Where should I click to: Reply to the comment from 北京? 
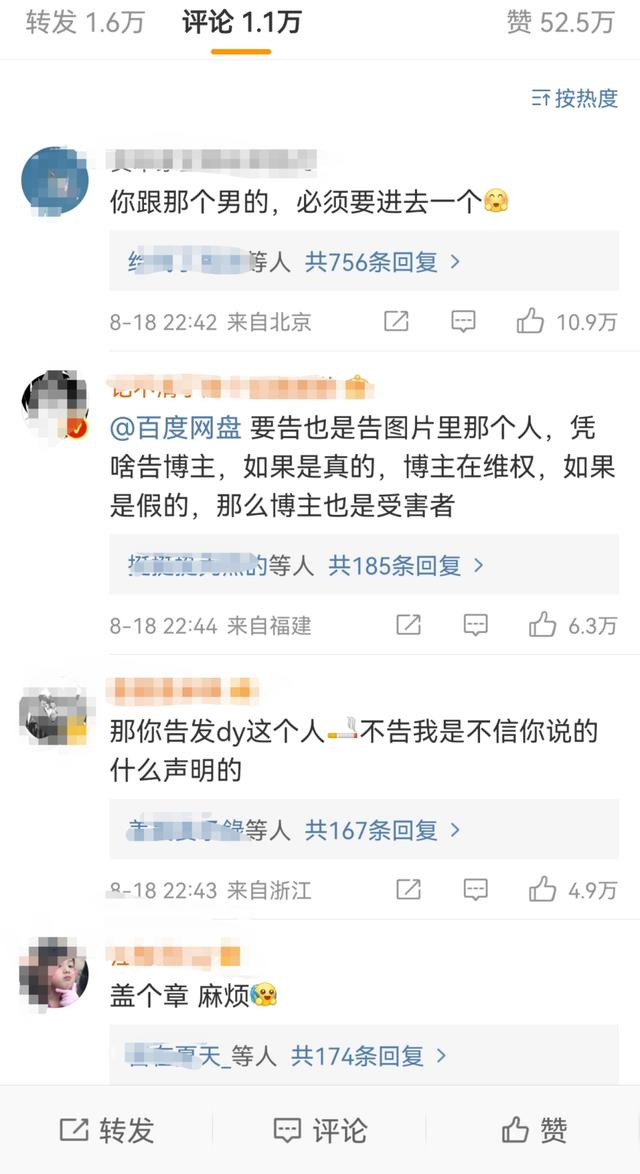(x=463, y=321)
